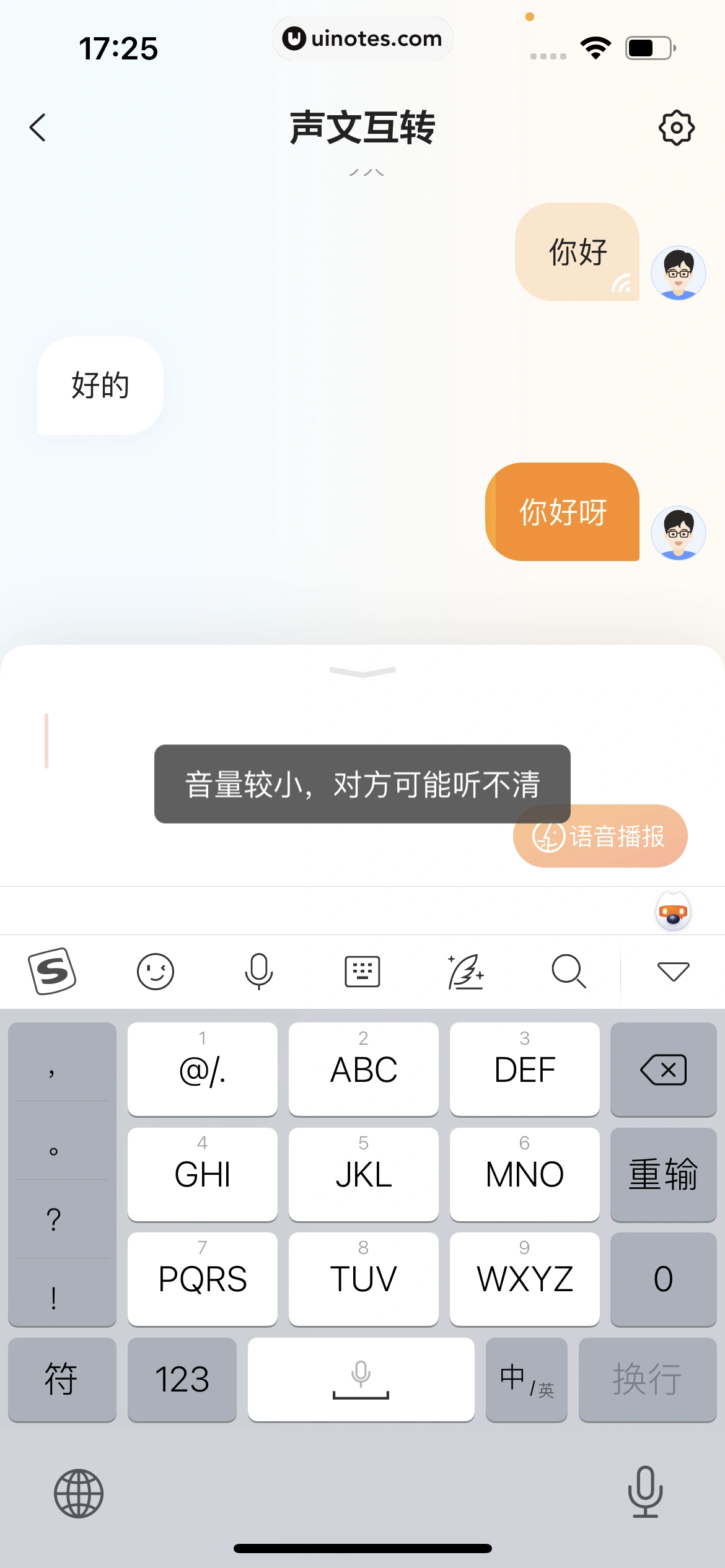Open the emoji panel
This screenshot has width=725, height=1568.
coord(155,971)
